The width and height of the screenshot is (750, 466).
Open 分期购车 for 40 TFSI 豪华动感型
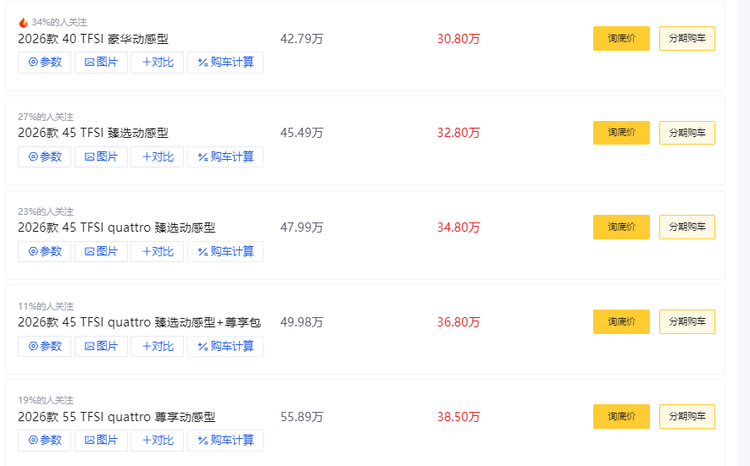pos(686,38)
